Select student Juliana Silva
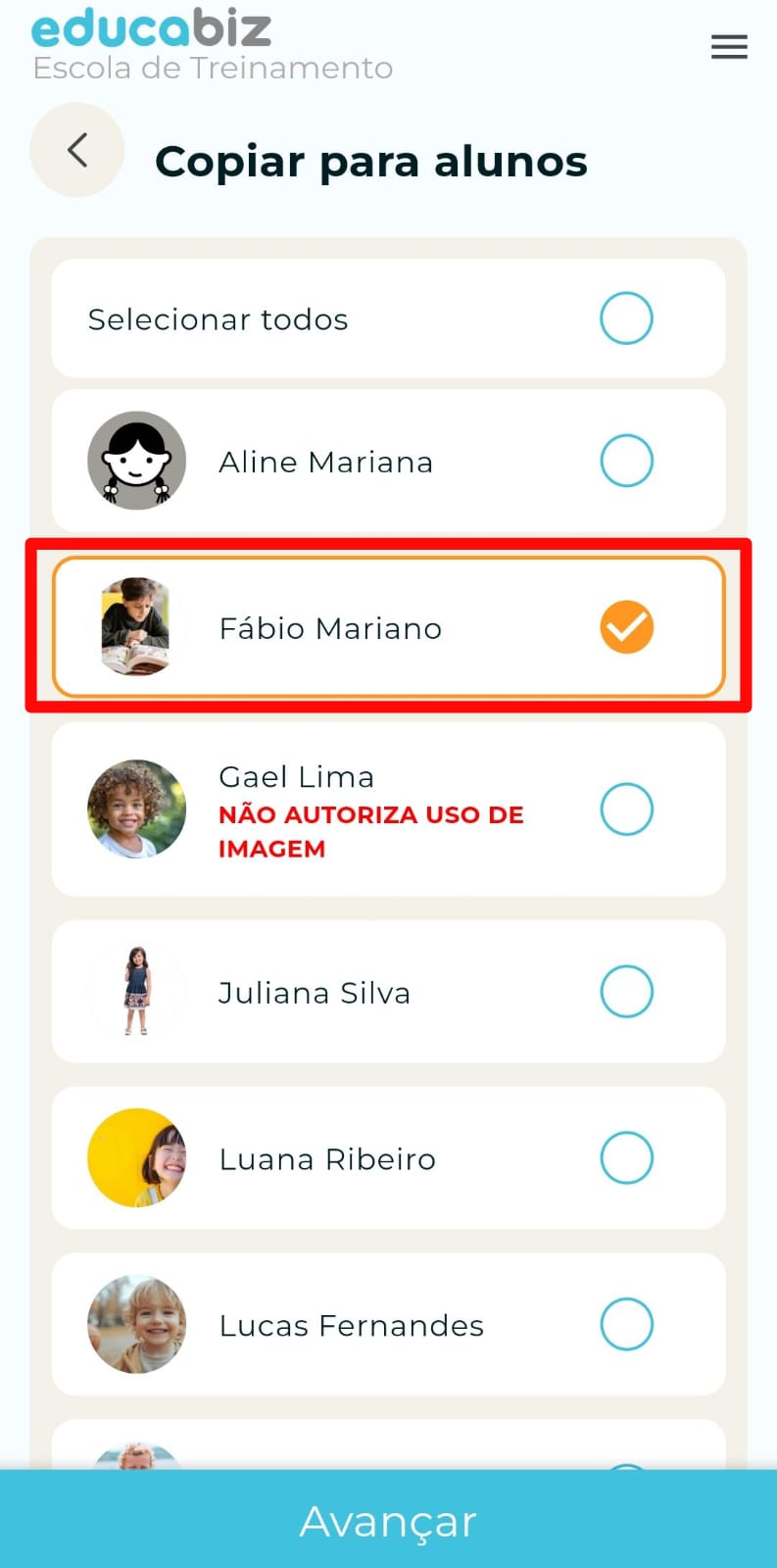 point(626,992)
